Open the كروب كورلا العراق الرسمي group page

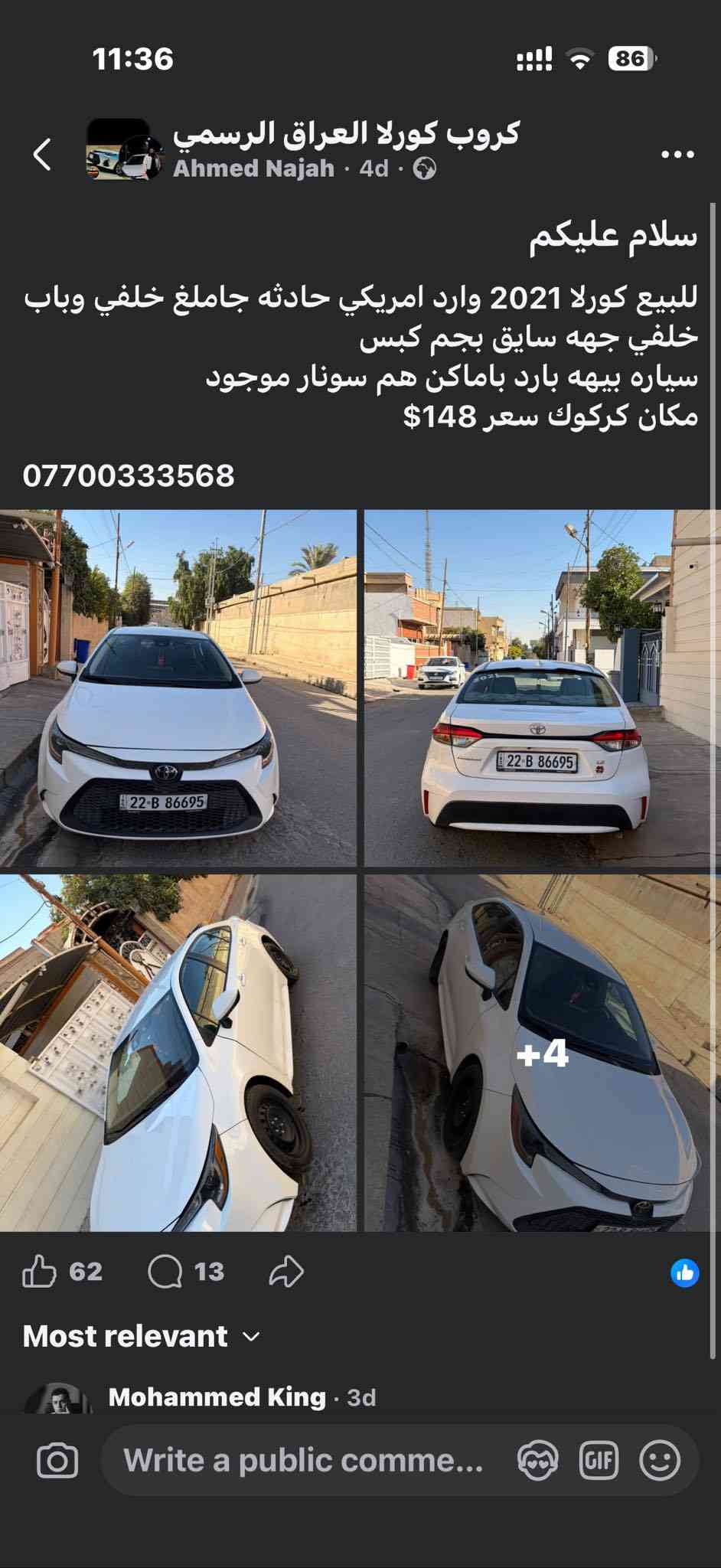[x=346, y=133]
